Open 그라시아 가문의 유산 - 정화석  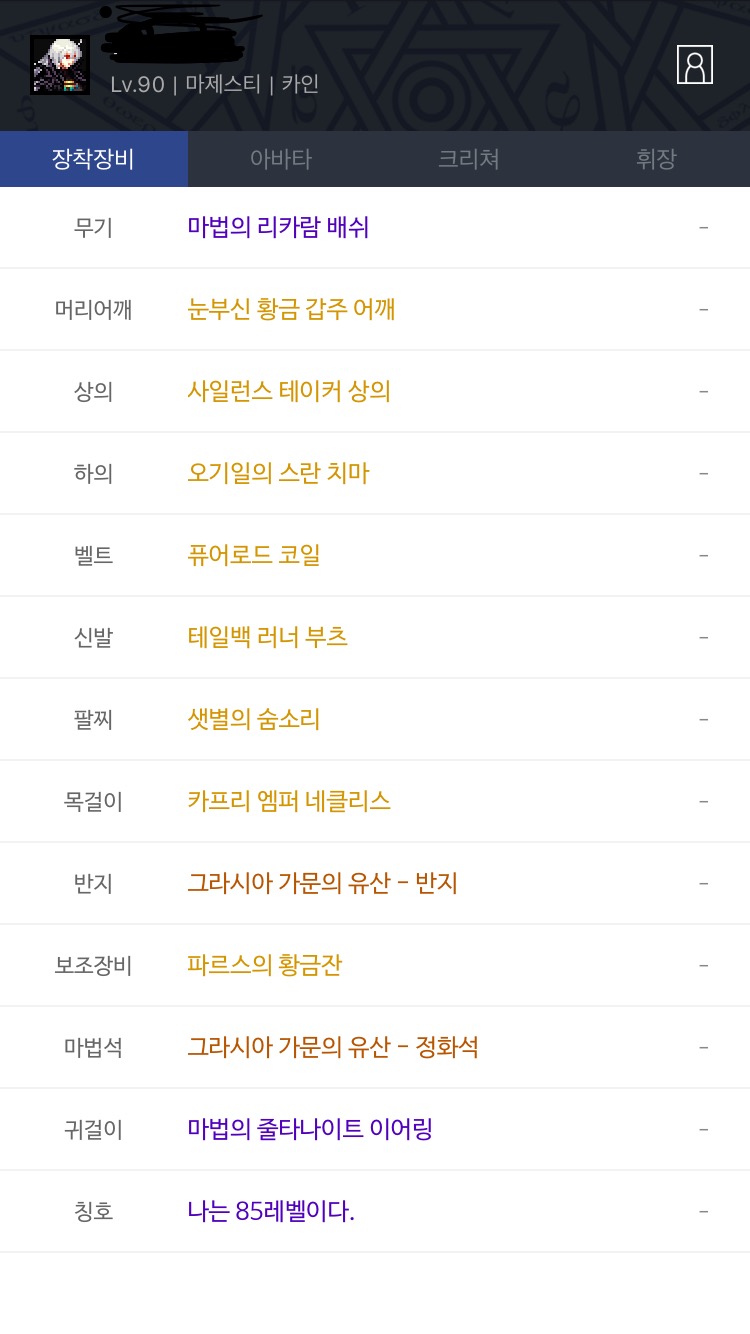(x=375, y=1048)
